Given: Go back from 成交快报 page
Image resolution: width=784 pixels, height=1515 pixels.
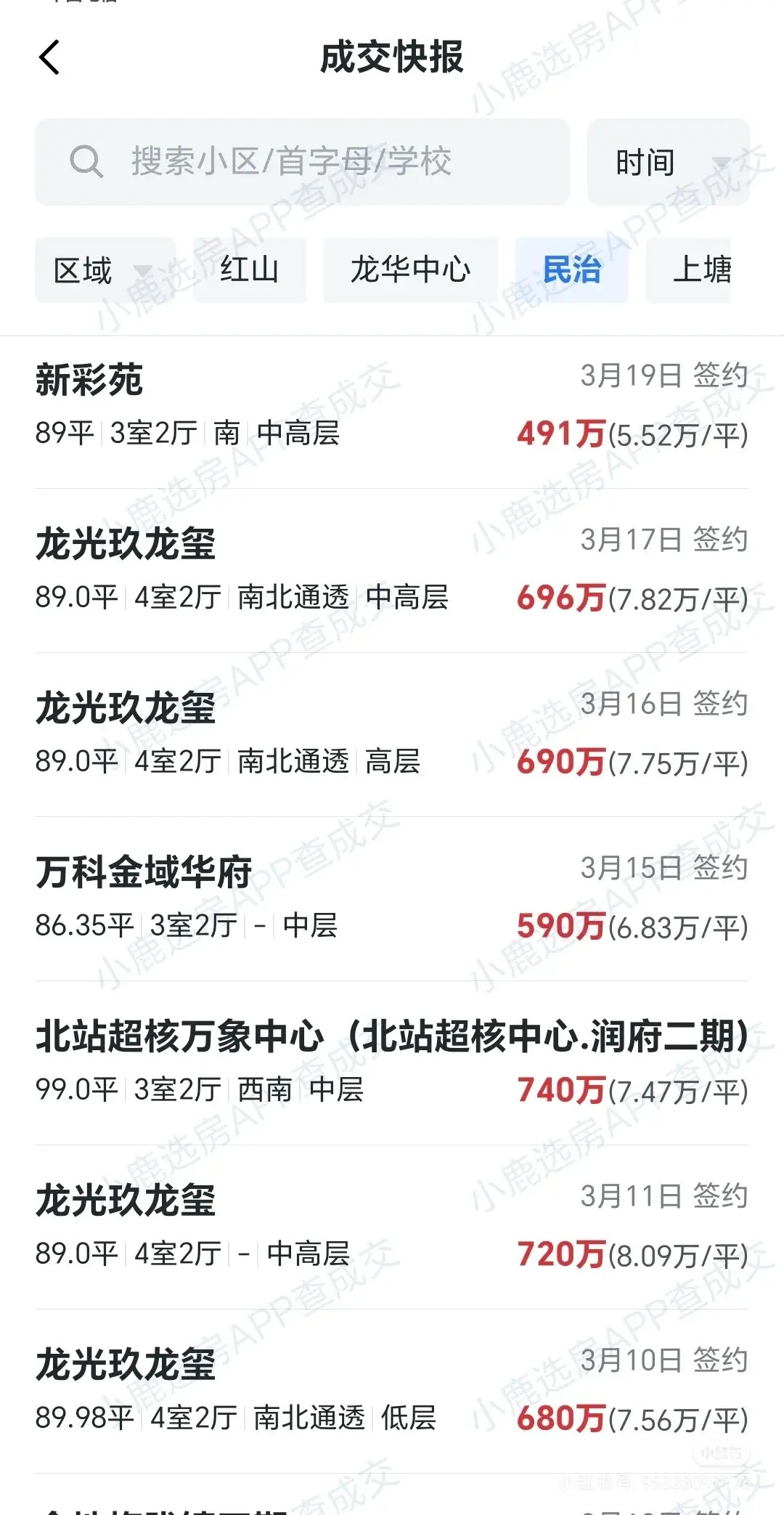Looking at the screenshot, I should [49, 57].
